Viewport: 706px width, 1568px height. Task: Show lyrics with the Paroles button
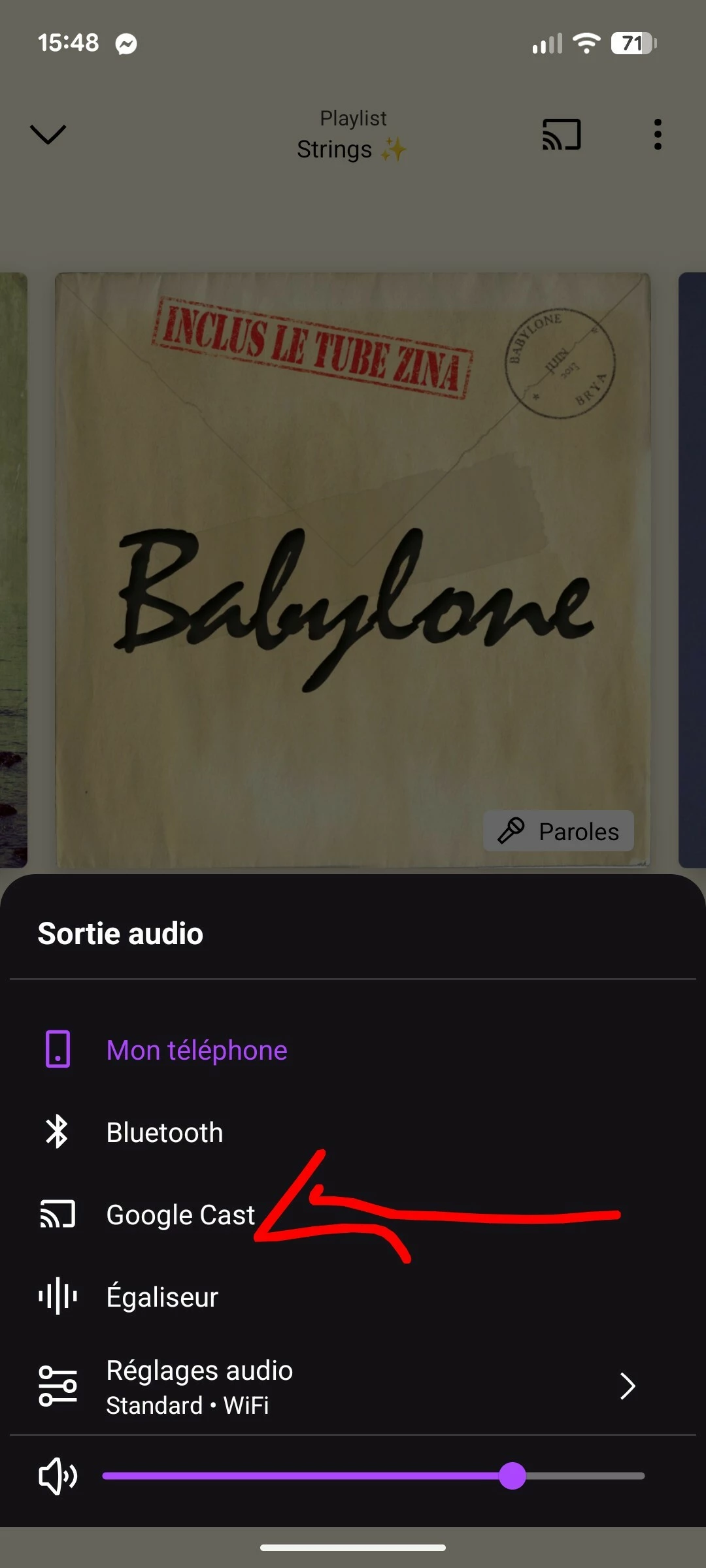pyautogui.click(x=558, y=831)
